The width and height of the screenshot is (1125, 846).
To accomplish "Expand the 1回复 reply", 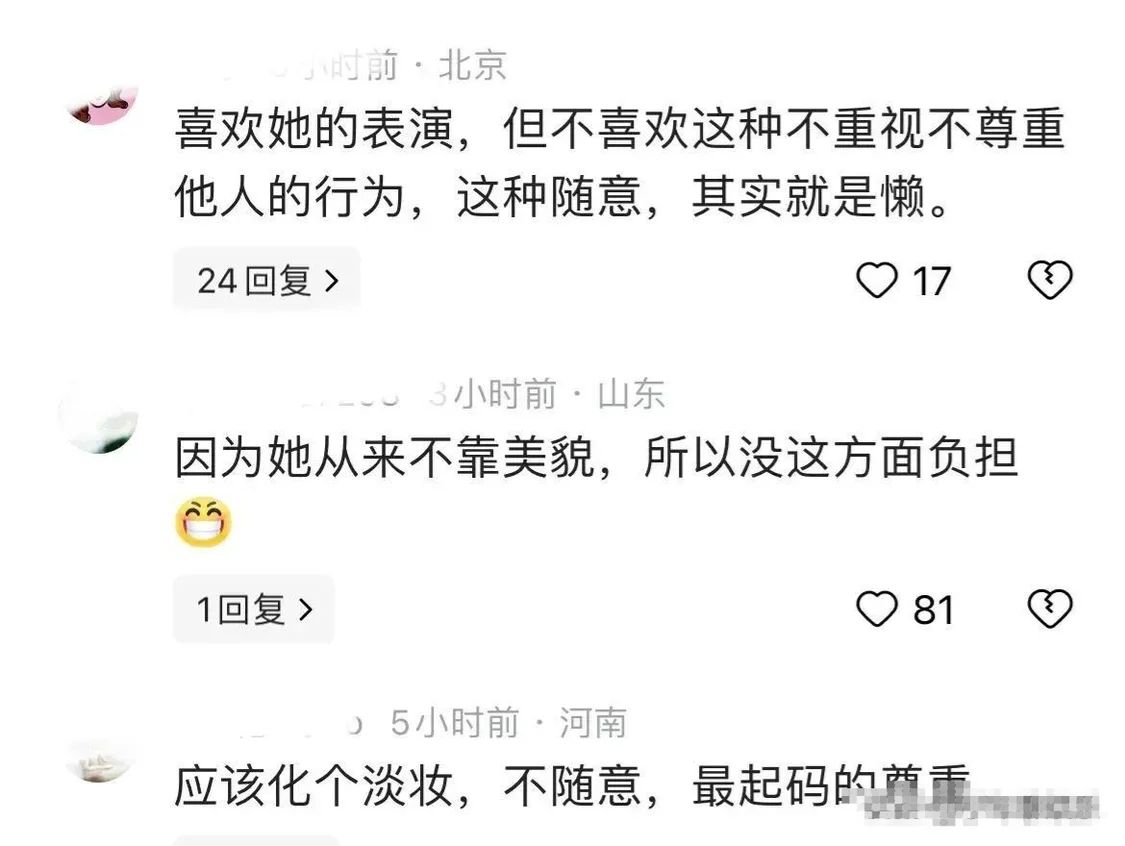I will pos(254,609).
